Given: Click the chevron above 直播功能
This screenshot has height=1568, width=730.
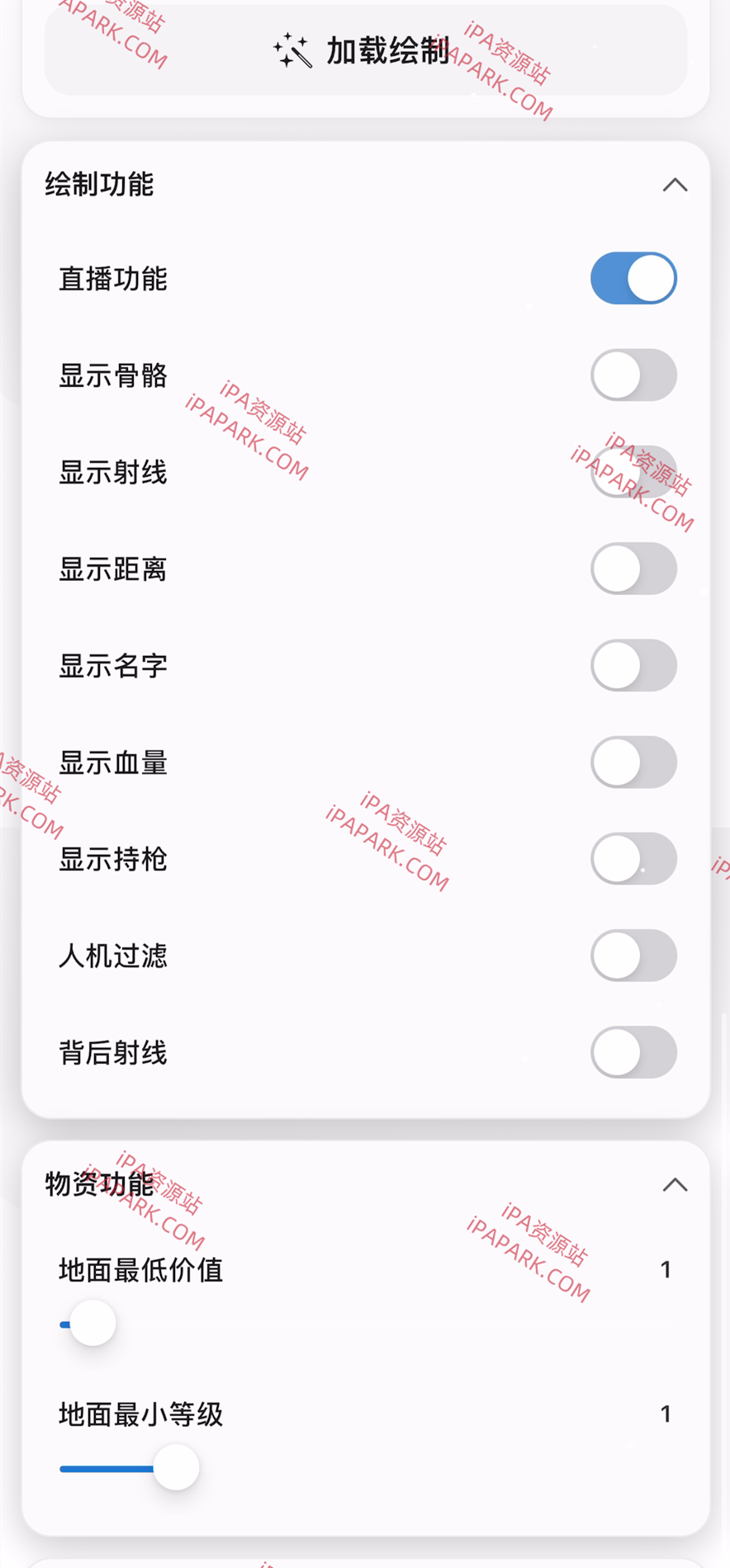Looking at the screenshot, I should click(676, 185).
